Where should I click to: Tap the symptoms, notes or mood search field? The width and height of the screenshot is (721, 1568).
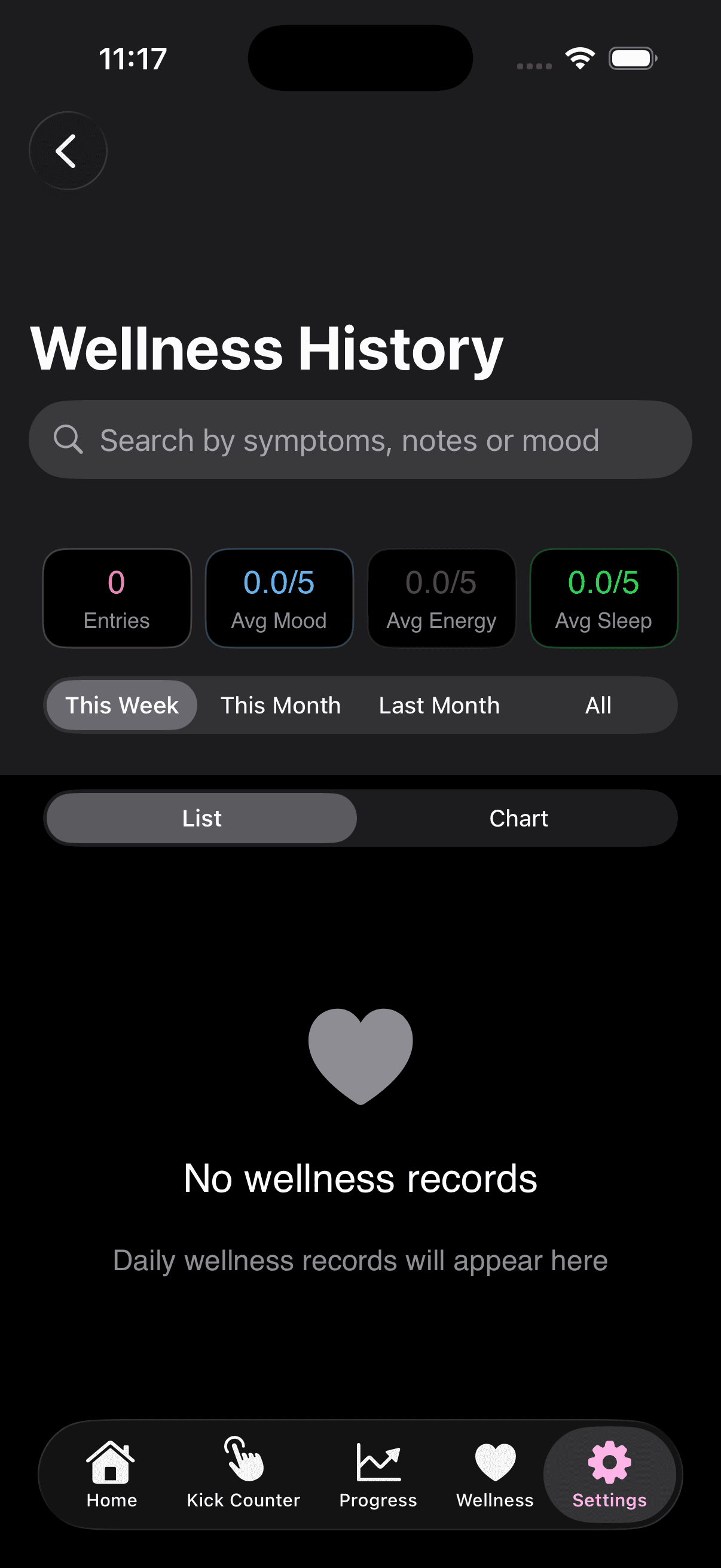[360, 440]
